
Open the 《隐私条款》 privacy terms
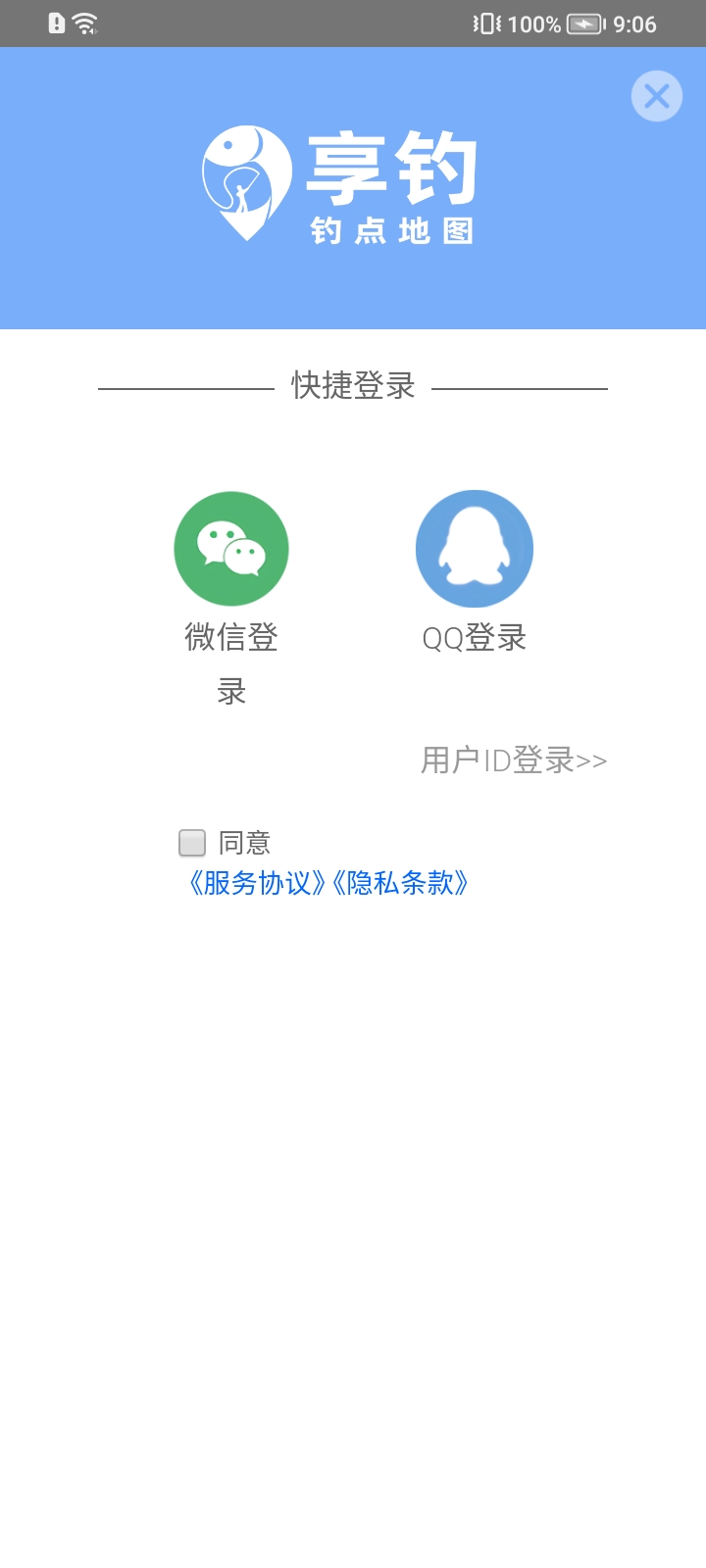pos(400,883)
